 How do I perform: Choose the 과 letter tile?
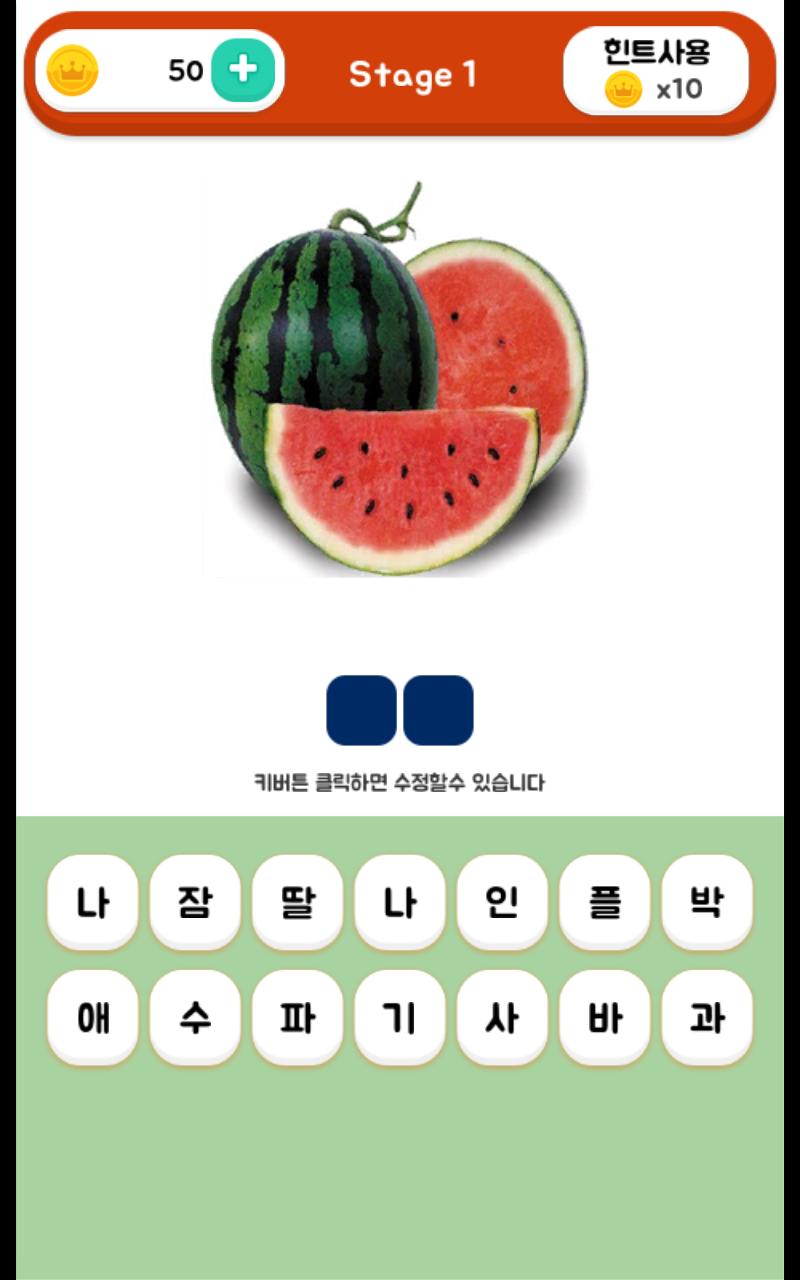pos(707,1018)
